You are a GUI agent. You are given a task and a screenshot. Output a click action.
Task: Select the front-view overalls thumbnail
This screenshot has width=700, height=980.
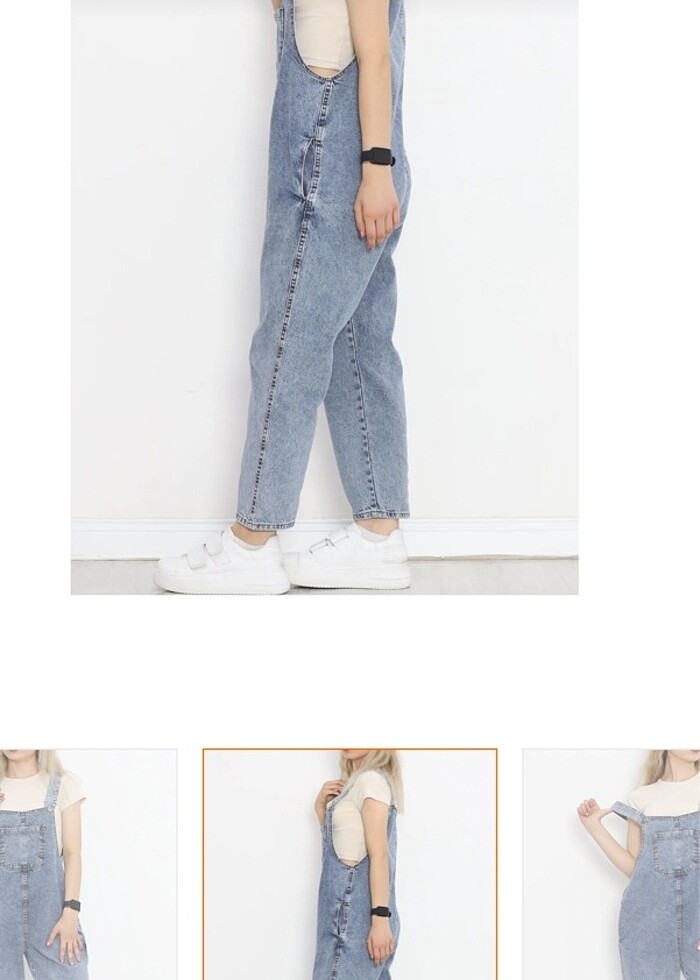[88, 864]
